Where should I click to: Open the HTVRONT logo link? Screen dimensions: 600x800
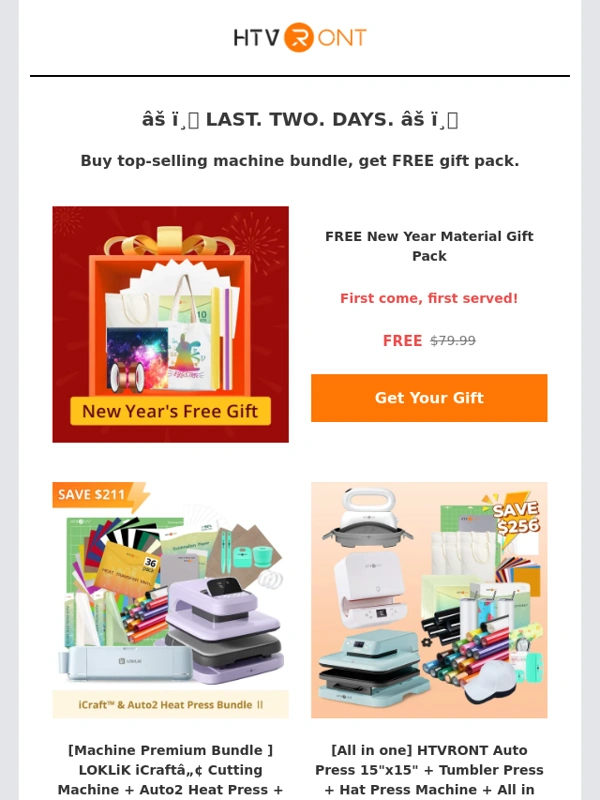[300, 38]
